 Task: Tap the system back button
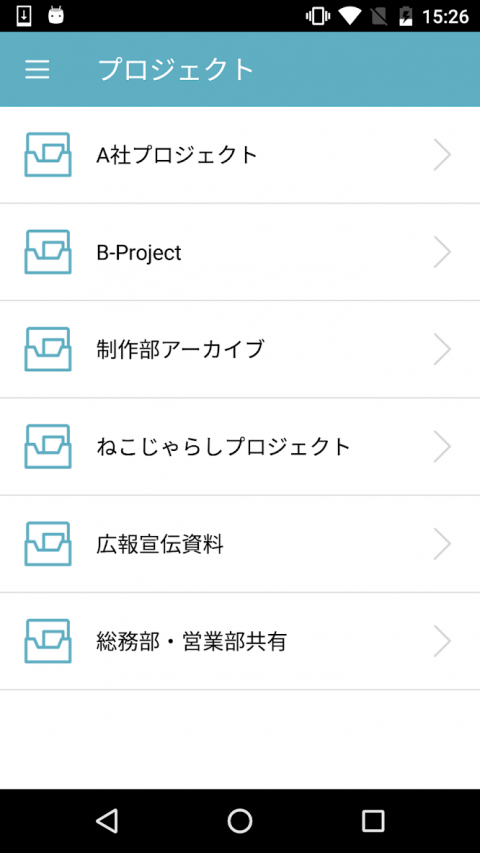pos(107,820)
